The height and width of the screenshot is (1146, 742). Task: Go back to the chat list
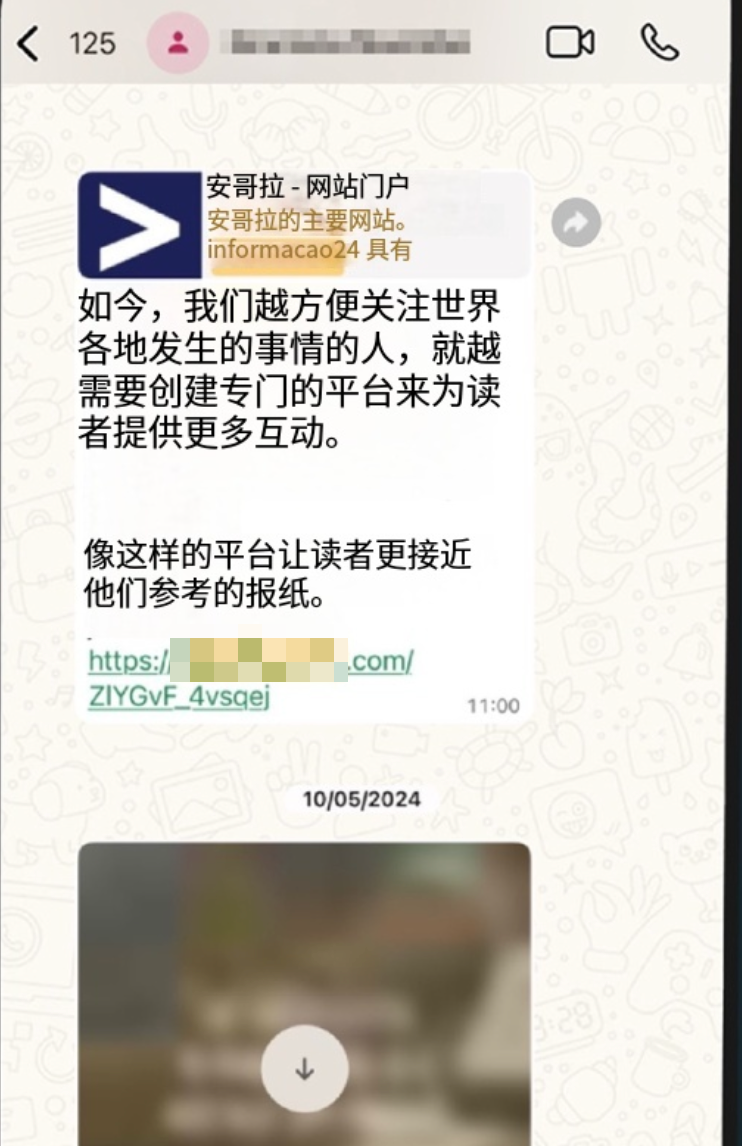[29, 43]
